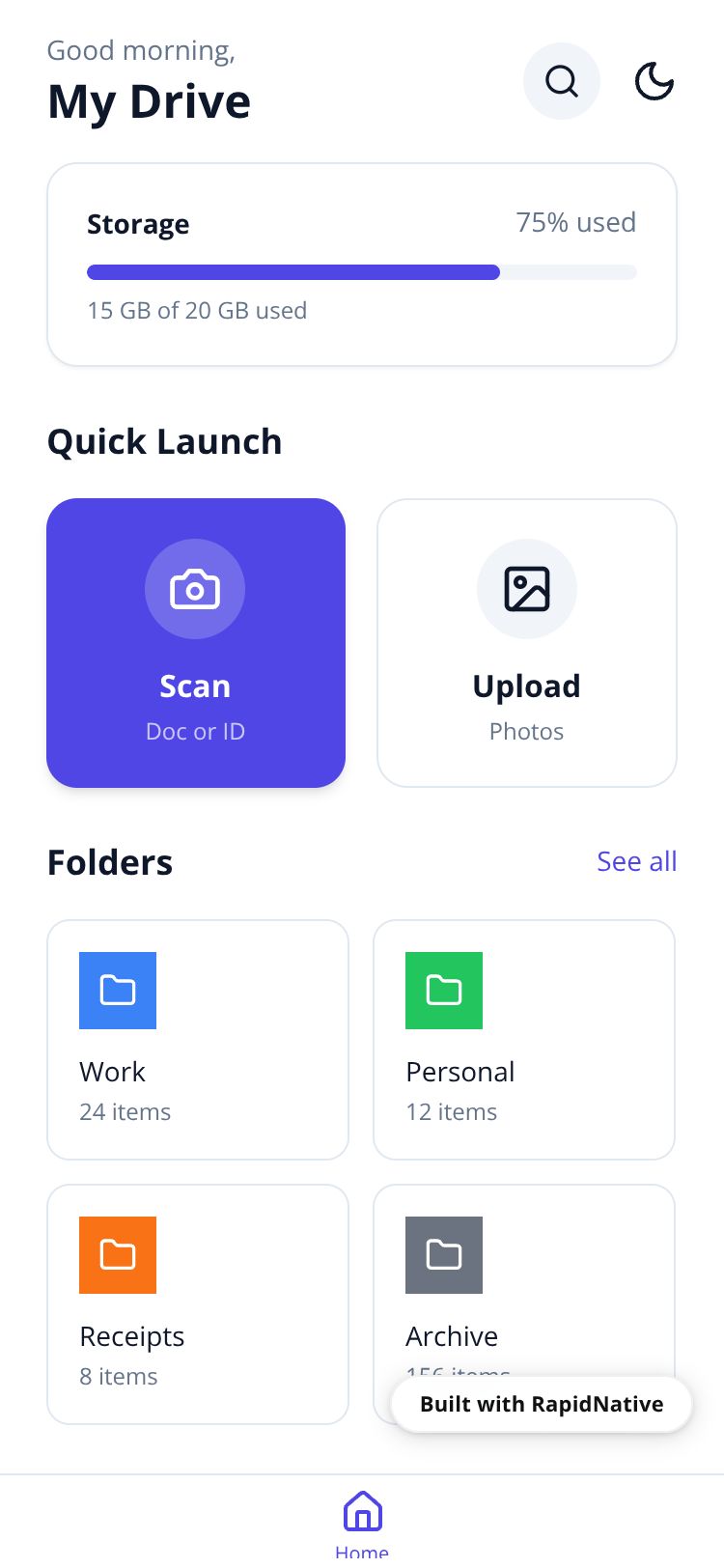Select Upload Photos card
Viewport: 724px width, 1568px height.
[x=526, y=642]
